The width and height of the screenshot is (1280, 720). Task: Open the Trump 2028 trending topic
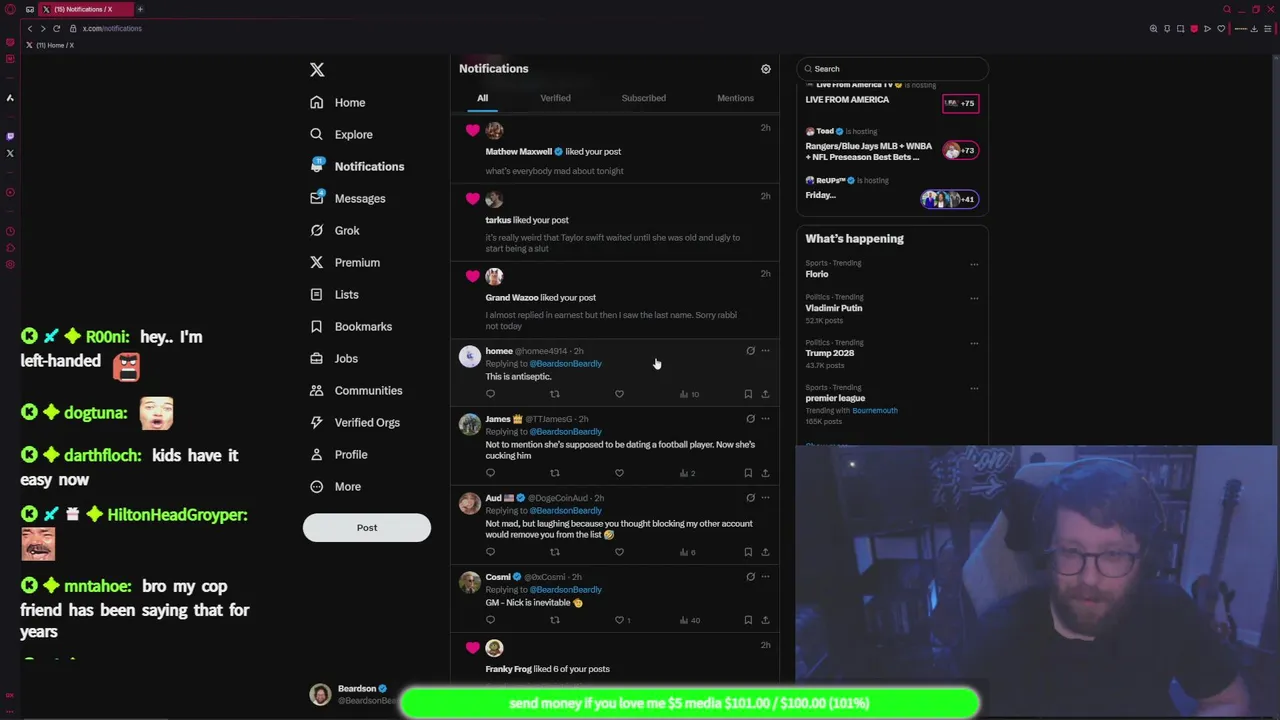tap(830, 353)
